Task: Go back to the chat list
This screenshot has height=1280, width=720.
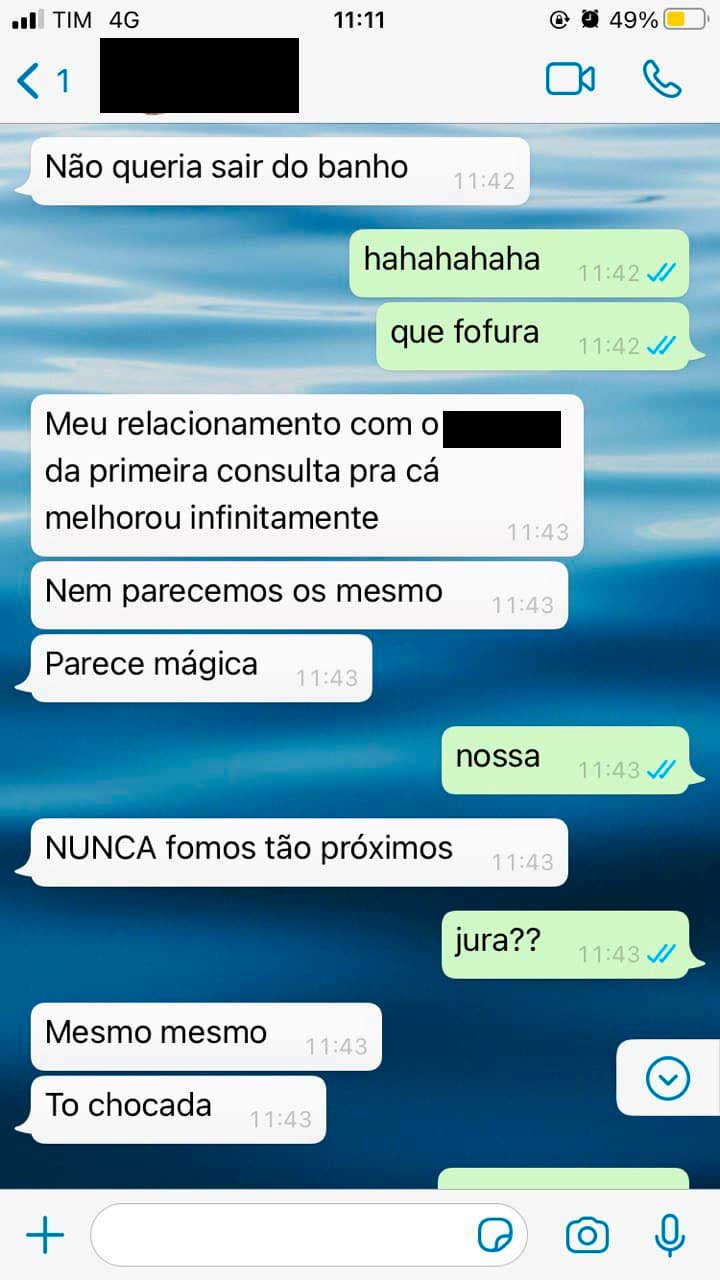Action: 42,81
